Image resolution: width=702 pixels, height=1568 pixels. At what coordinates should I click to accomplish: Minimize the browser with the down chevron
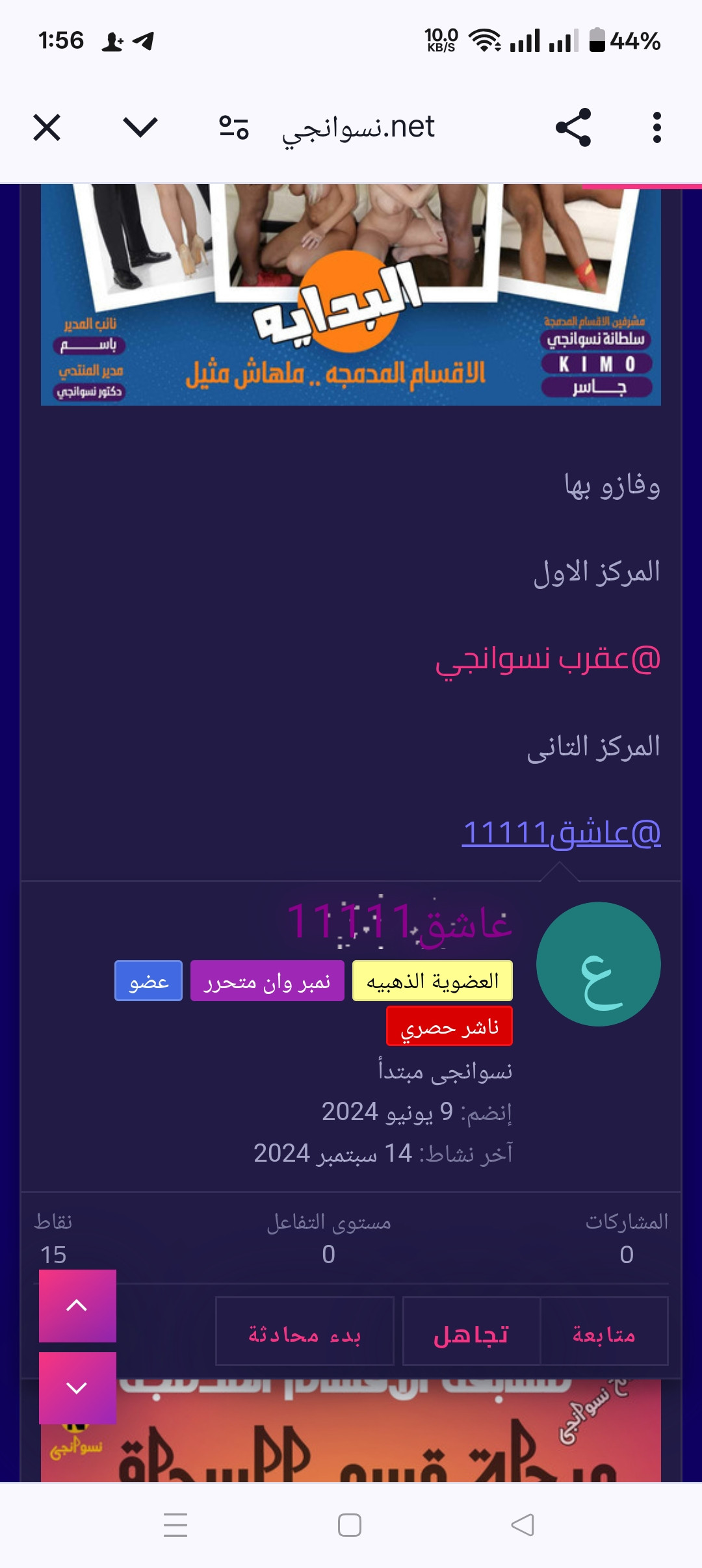point(140,127)
